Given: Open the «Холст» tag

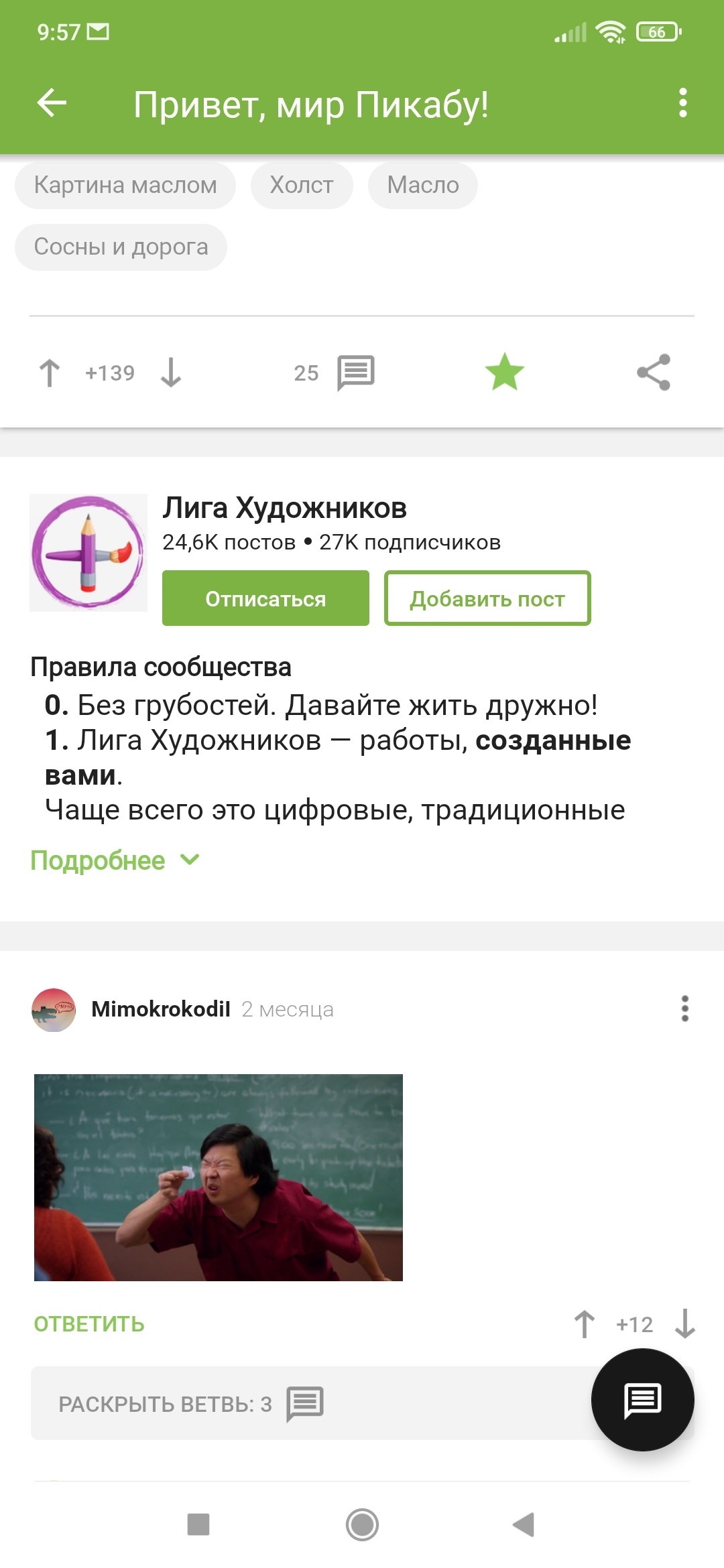Looking at the screenshot, I should coord(302,185).
